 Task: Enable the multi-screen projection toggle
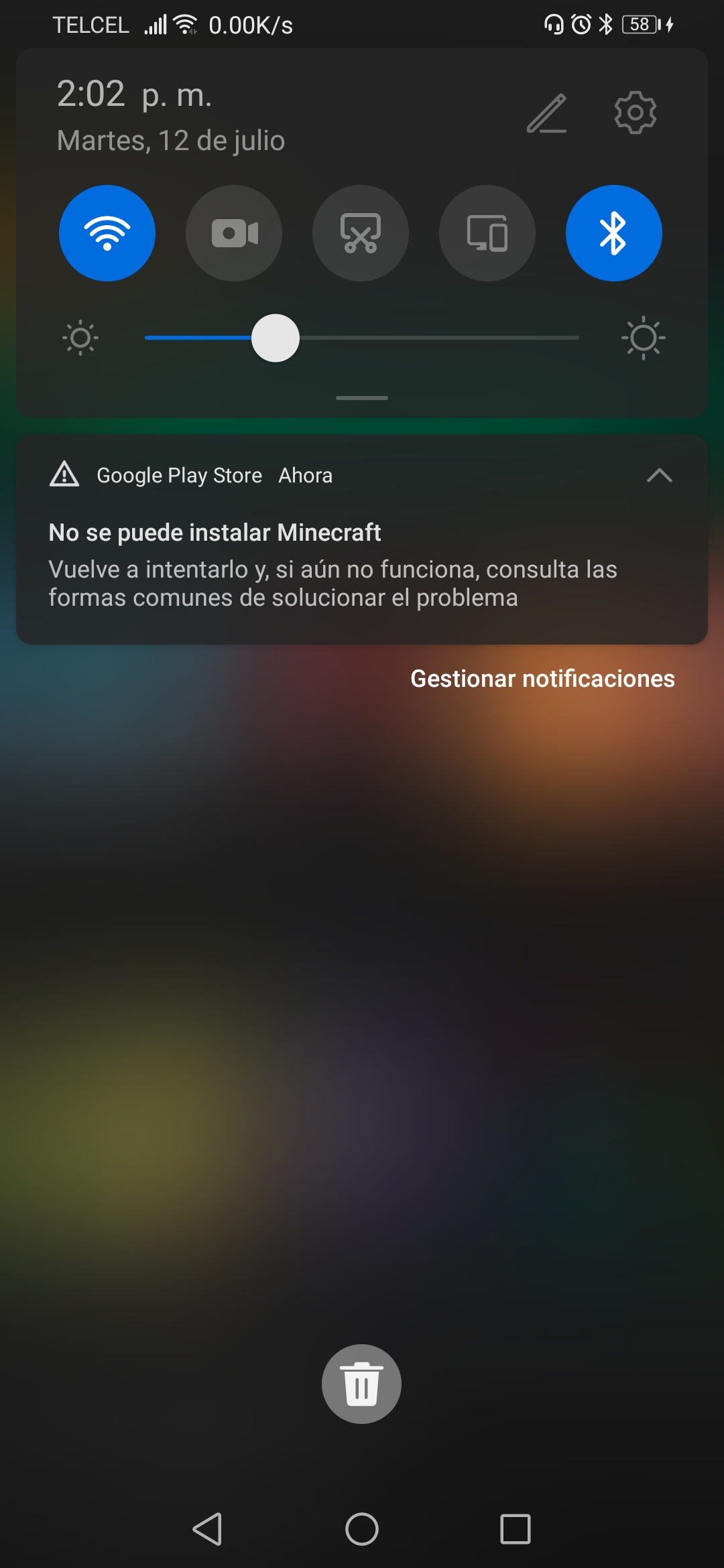(487, 233)
